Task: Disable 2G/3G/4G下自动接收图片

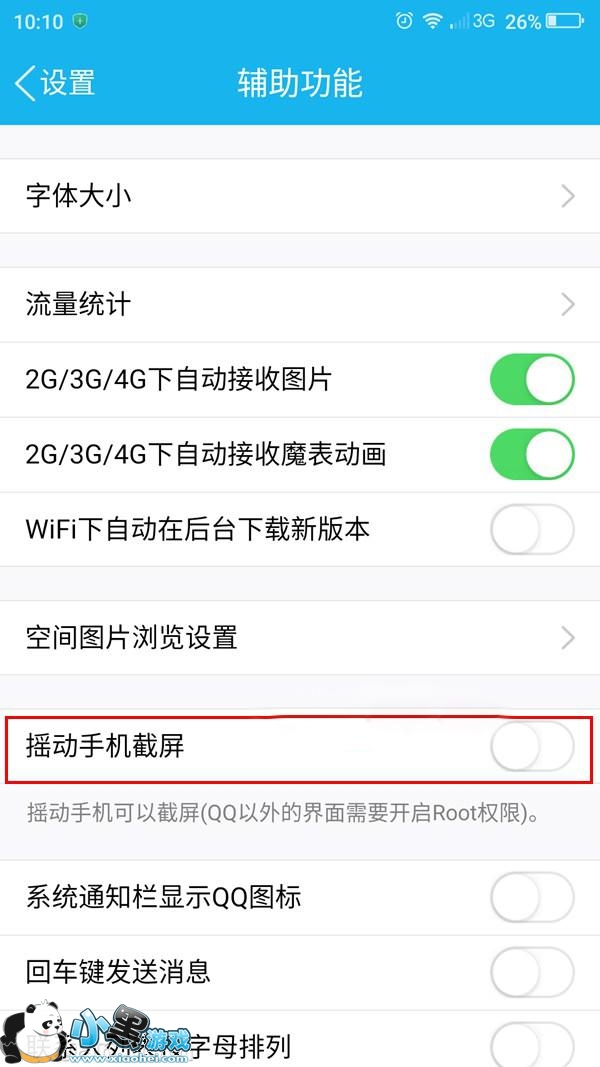Action: click(x=532, y=380)
